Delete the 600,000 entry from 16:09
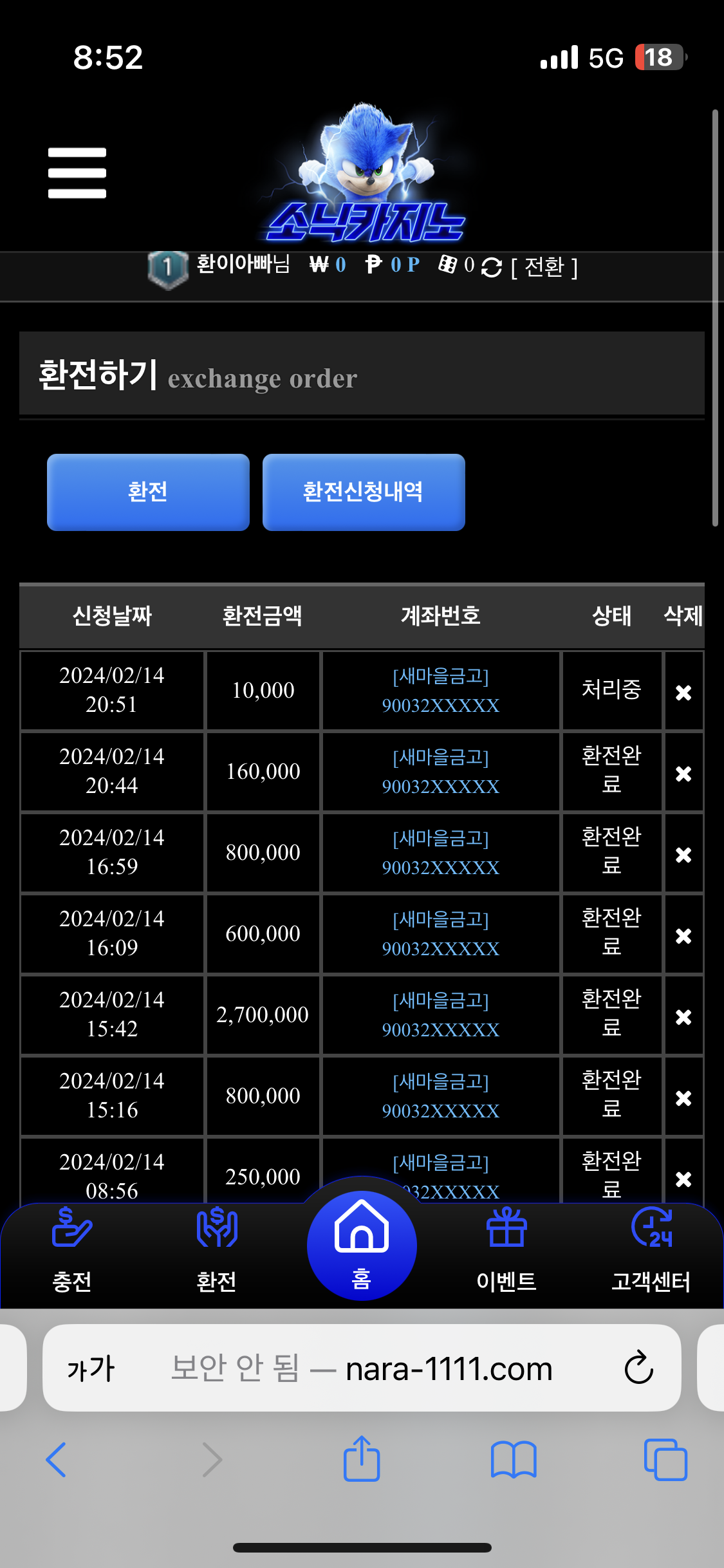 pos(683,936)
